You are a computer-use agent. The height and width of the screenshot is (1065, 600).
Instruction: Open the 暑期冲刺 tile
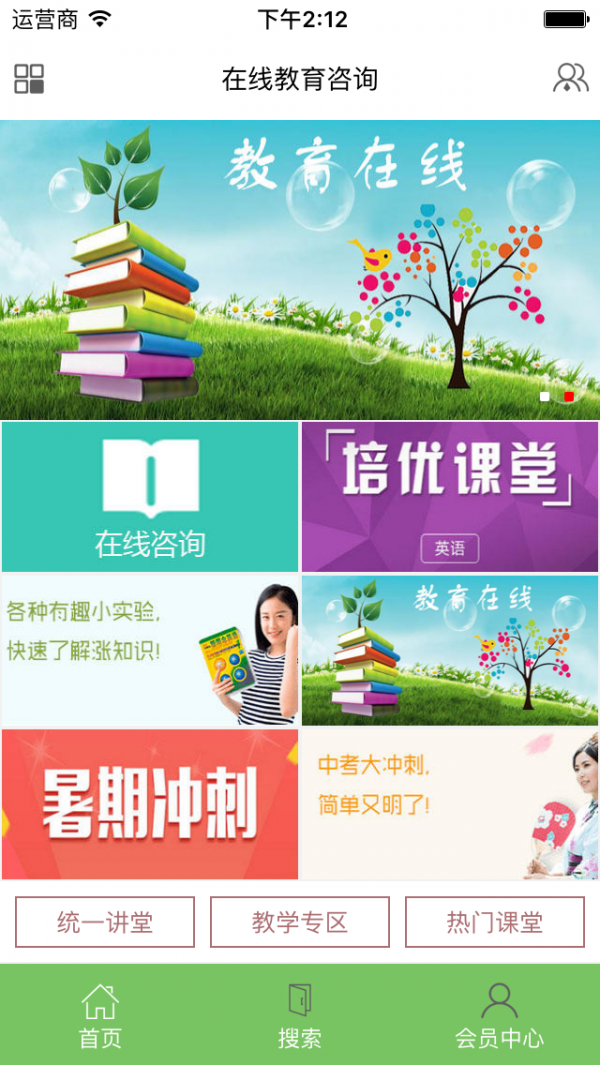coord(150,804)
